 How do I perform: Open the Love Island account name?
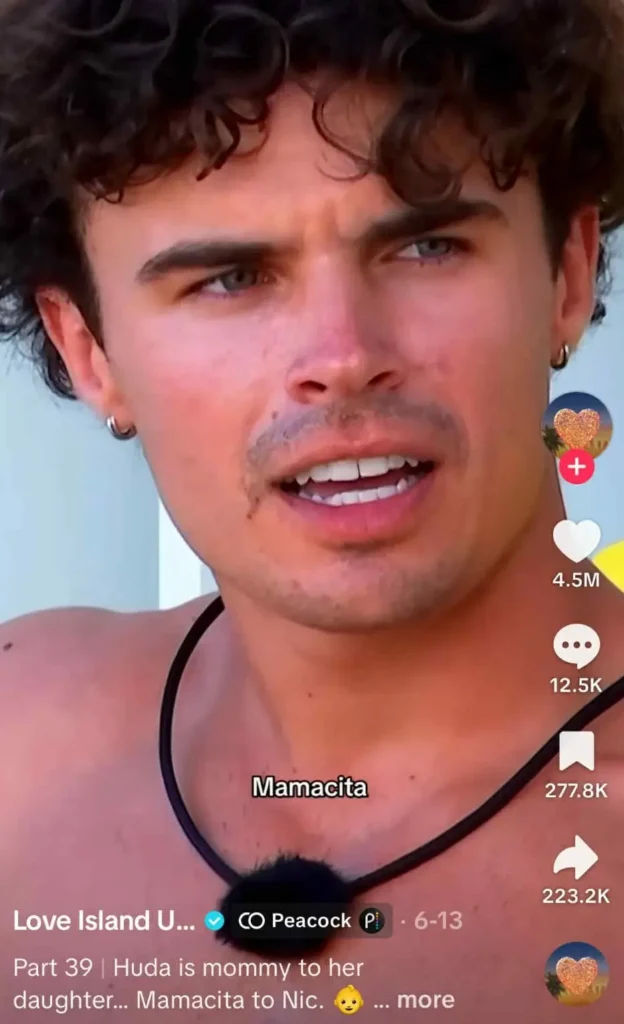104,921
